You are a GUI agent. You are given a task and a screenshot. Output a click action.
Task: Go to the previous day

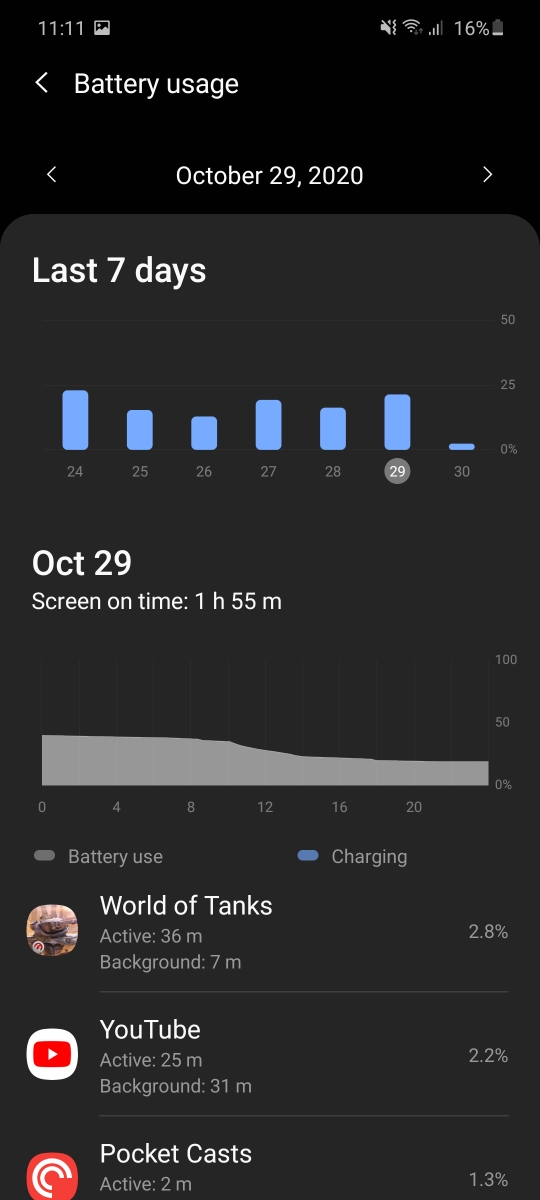click(x=52, y=175)
